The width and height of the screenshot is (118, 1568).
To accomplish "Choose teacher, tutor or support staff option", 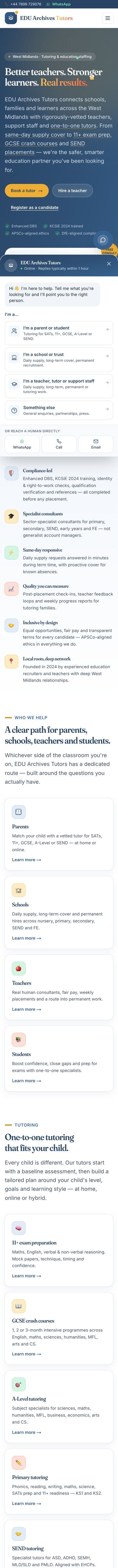I will pyautogui.click(x=59, y=385).
